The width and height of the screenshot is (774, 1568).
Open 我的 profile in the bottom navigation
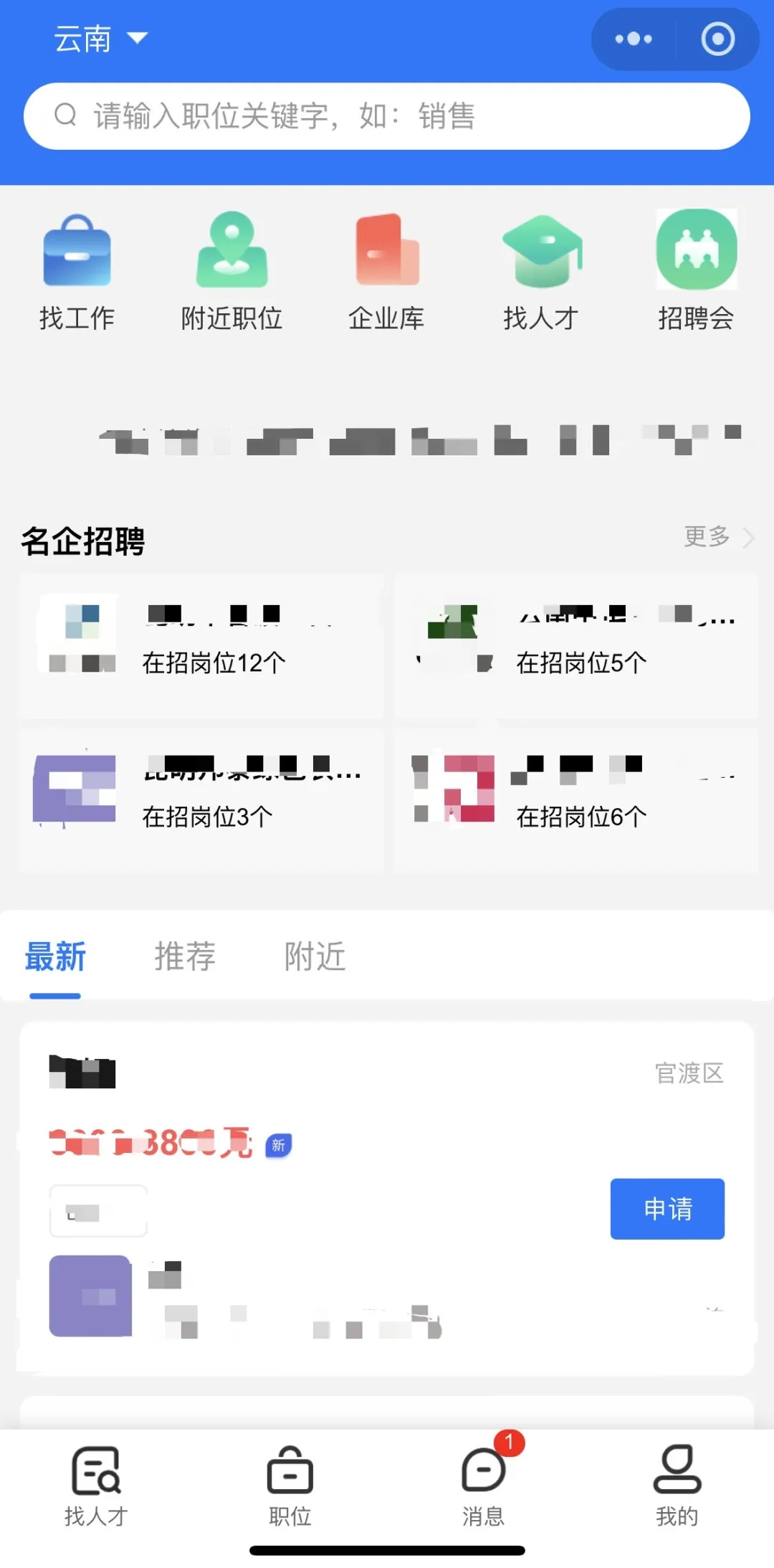(x=675, y=1488)
